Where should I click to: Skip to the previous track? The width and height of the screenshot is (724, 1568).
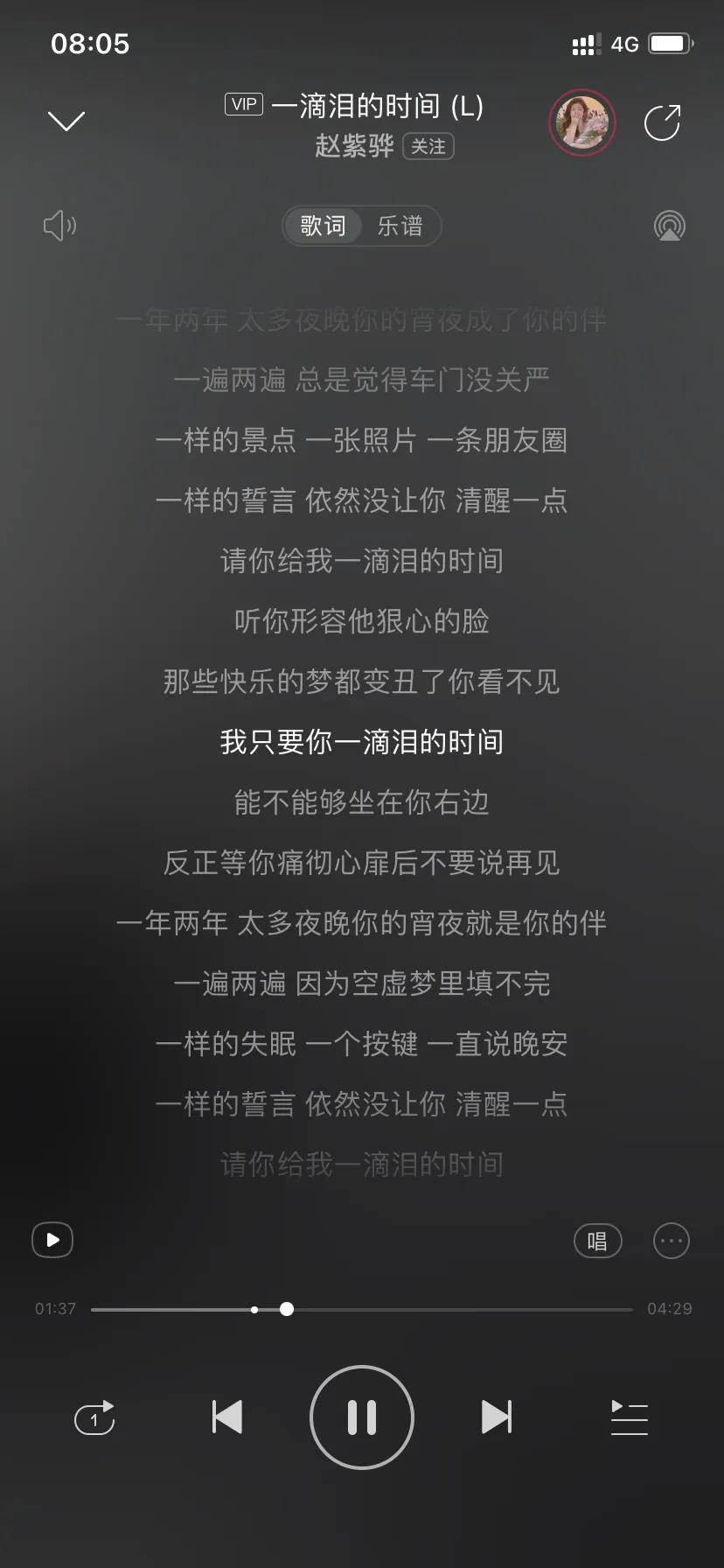click(227, 1417)
